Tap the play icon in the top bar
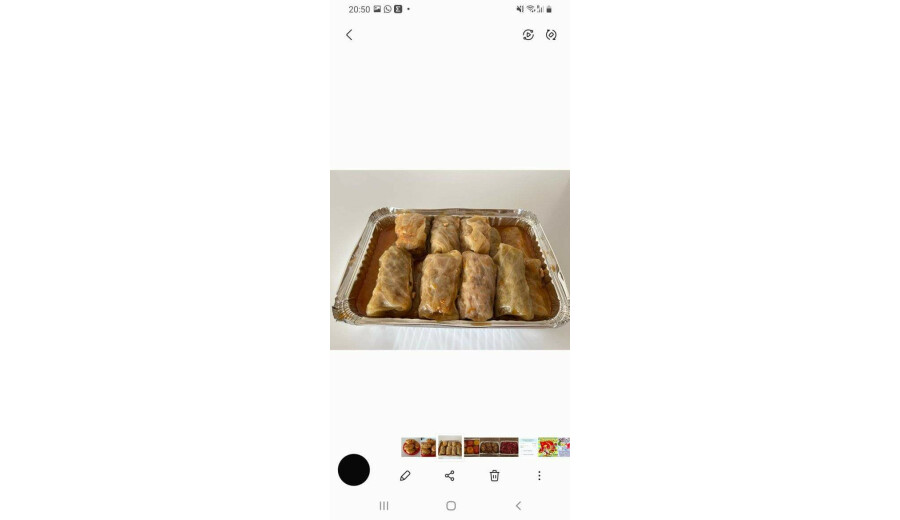The image size is (900, 520). pyautogui.click(x=528, y=35)
